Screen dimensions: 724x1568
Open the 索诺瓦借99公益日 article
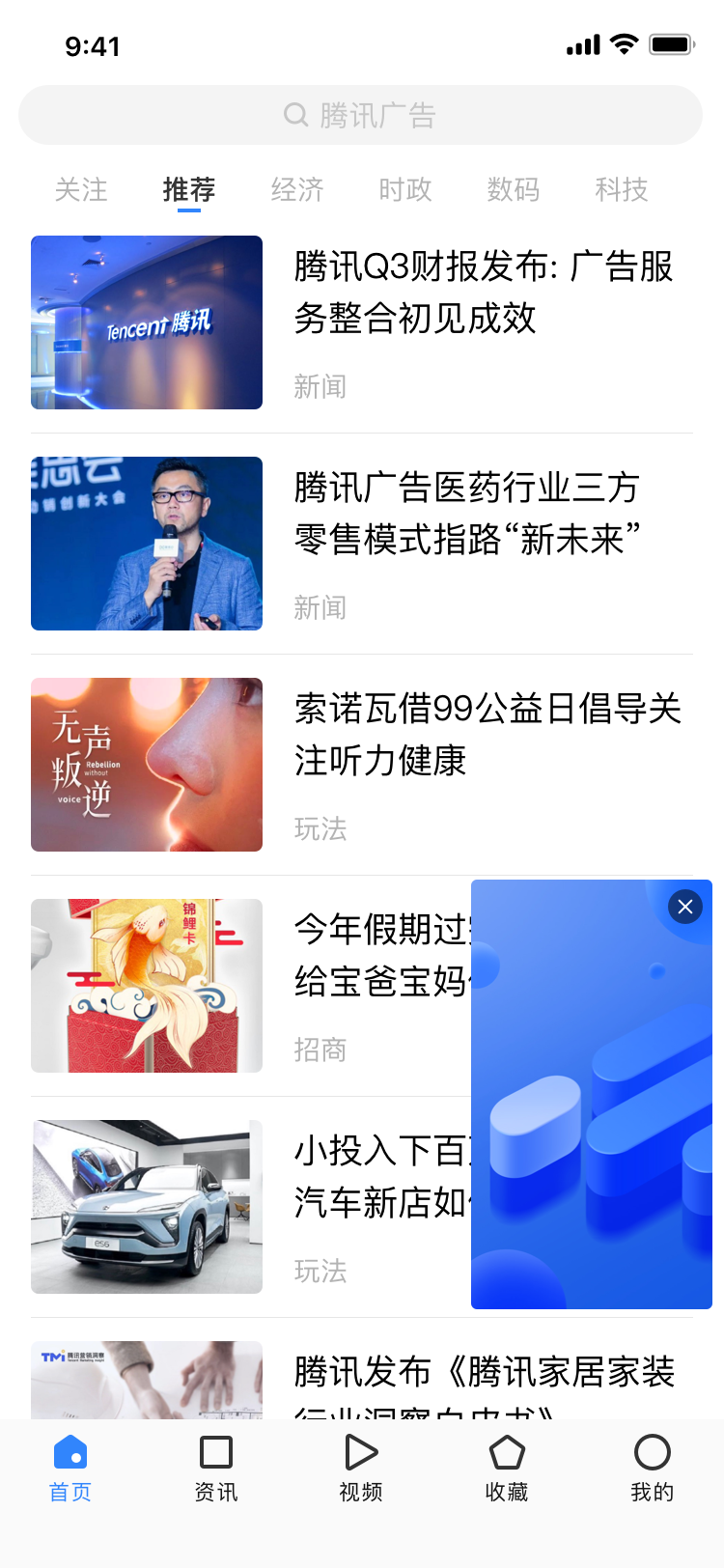[x=362, y=765]
